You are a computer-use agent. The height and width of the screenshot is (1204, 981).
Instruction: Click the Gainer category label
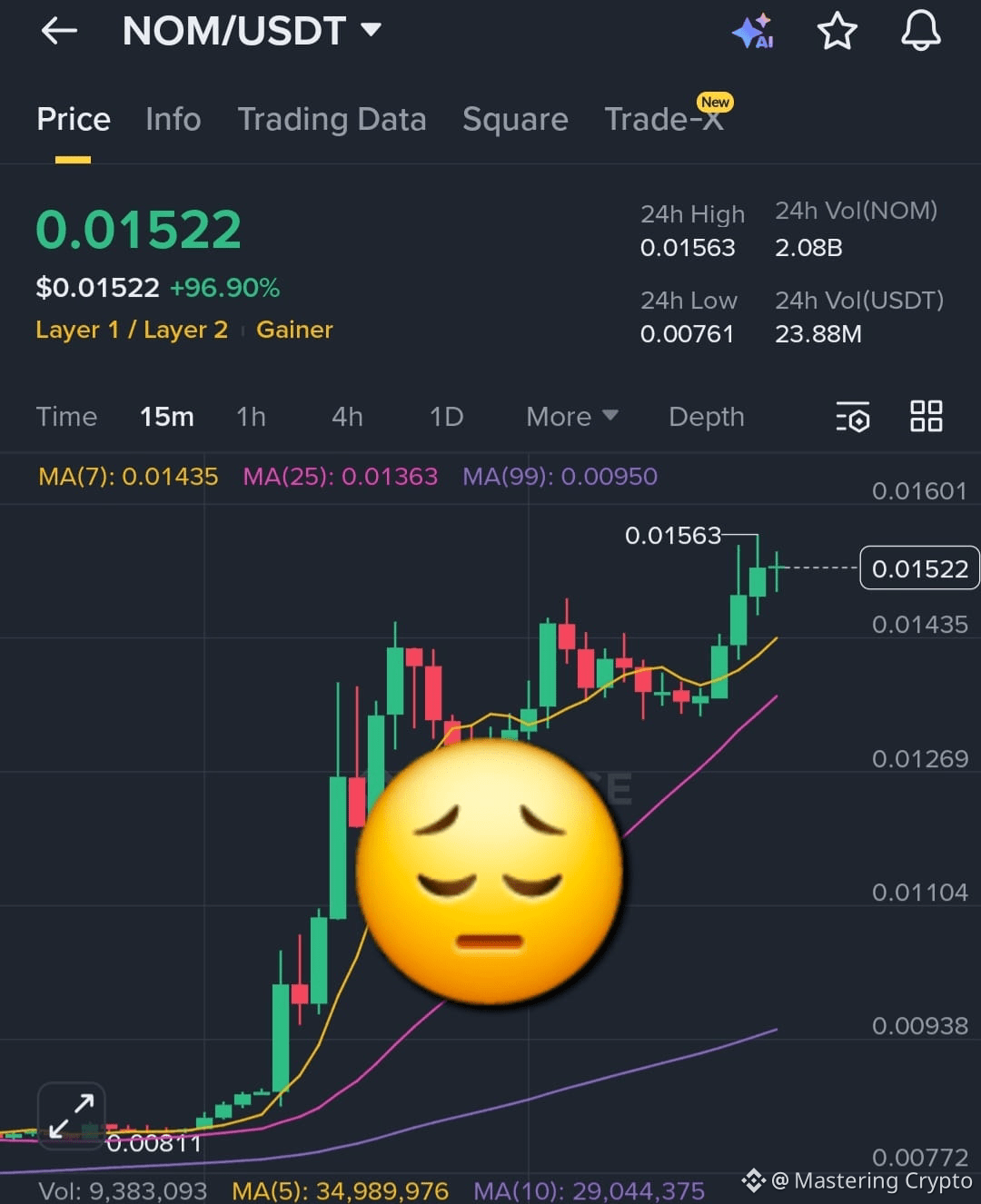(x=294, y=330)
